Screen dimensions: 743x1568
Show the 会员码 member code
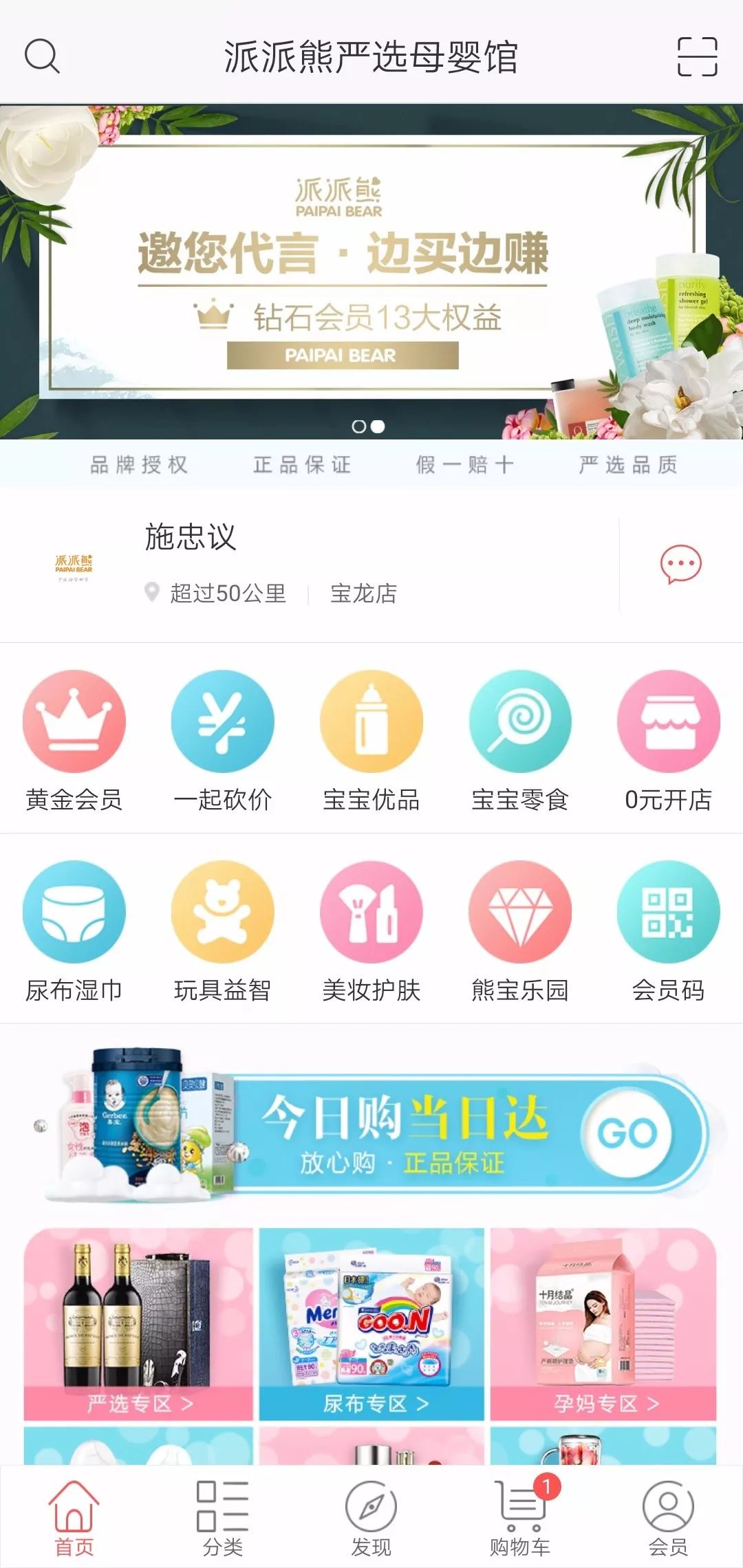click(668, 931)
